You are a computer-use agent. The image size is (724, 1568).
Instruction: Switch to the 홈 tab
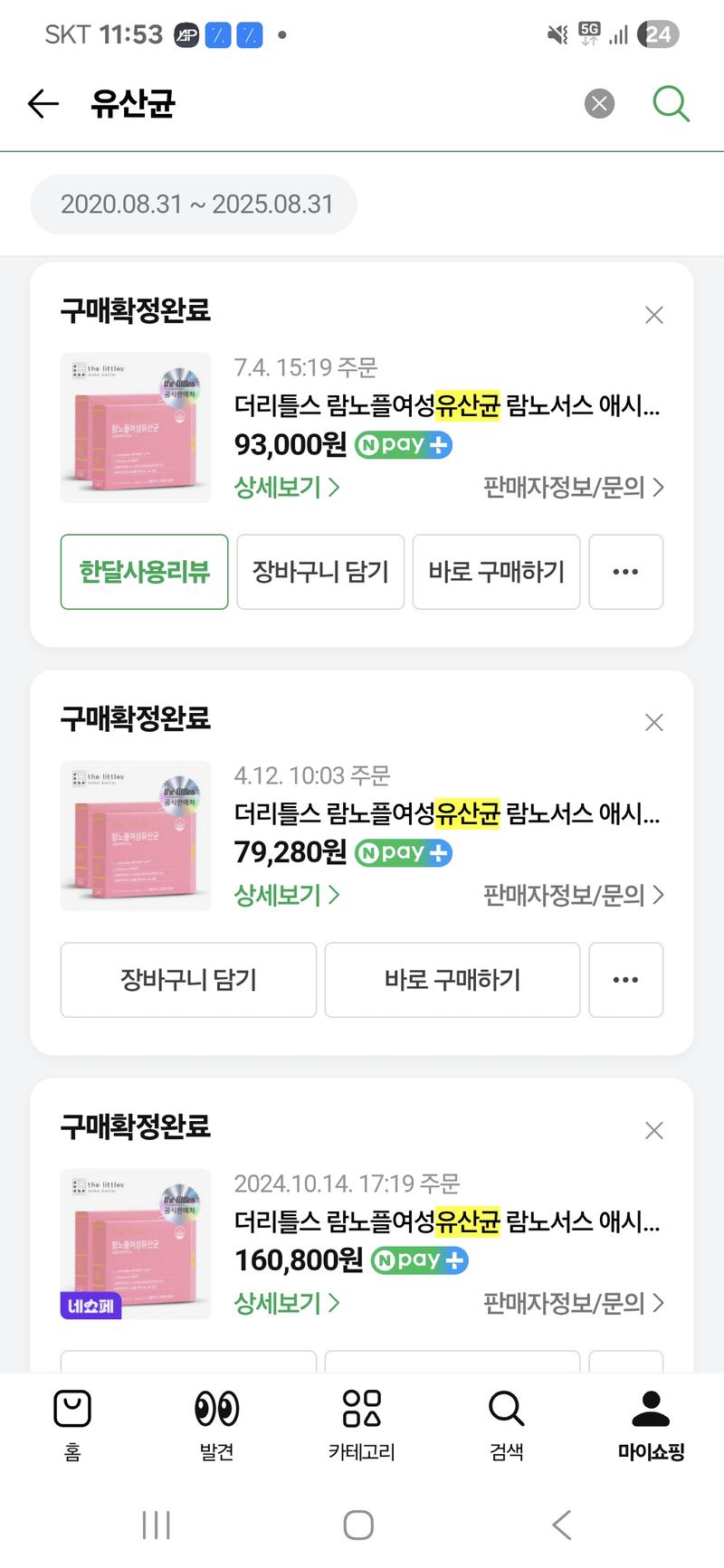coord(72,1425)
